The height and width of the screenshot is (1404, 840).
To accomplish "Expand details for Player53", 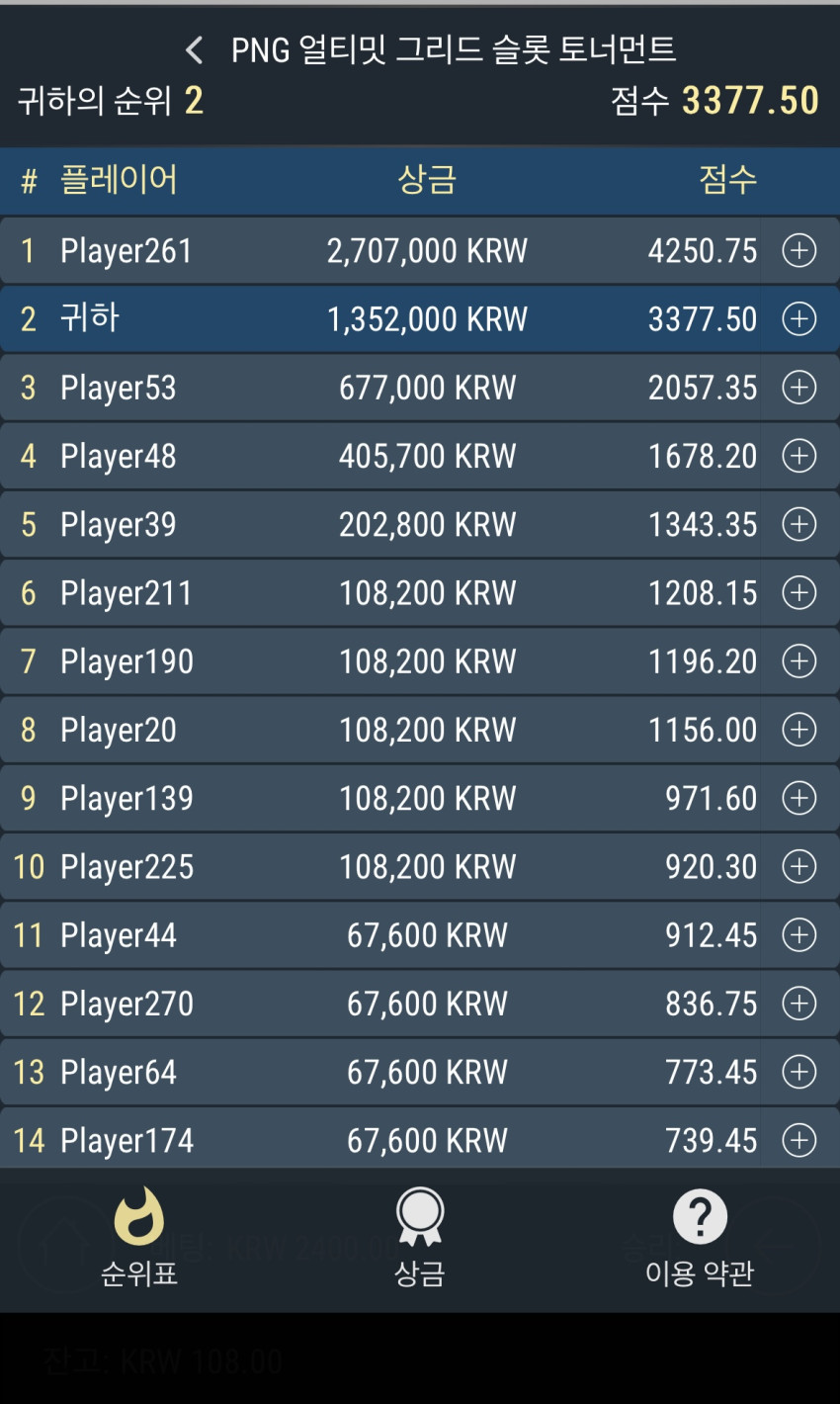I will pos(798,387).
